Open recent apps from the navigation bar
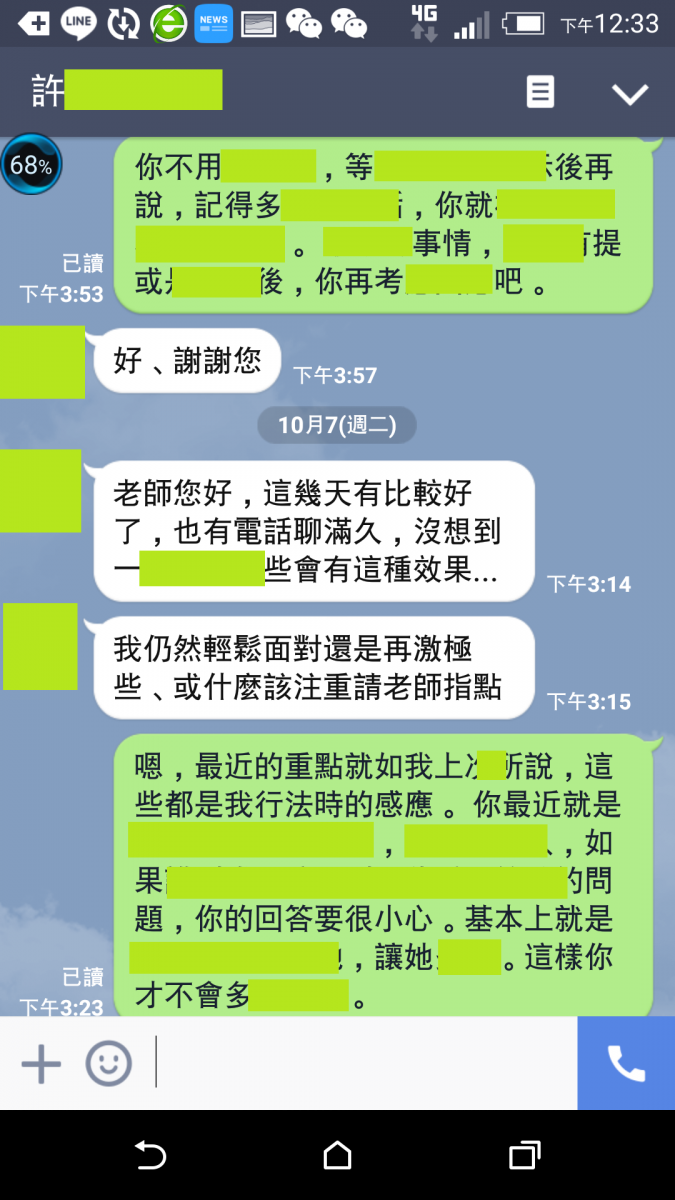The image size is (675, 1200). 524,1156
